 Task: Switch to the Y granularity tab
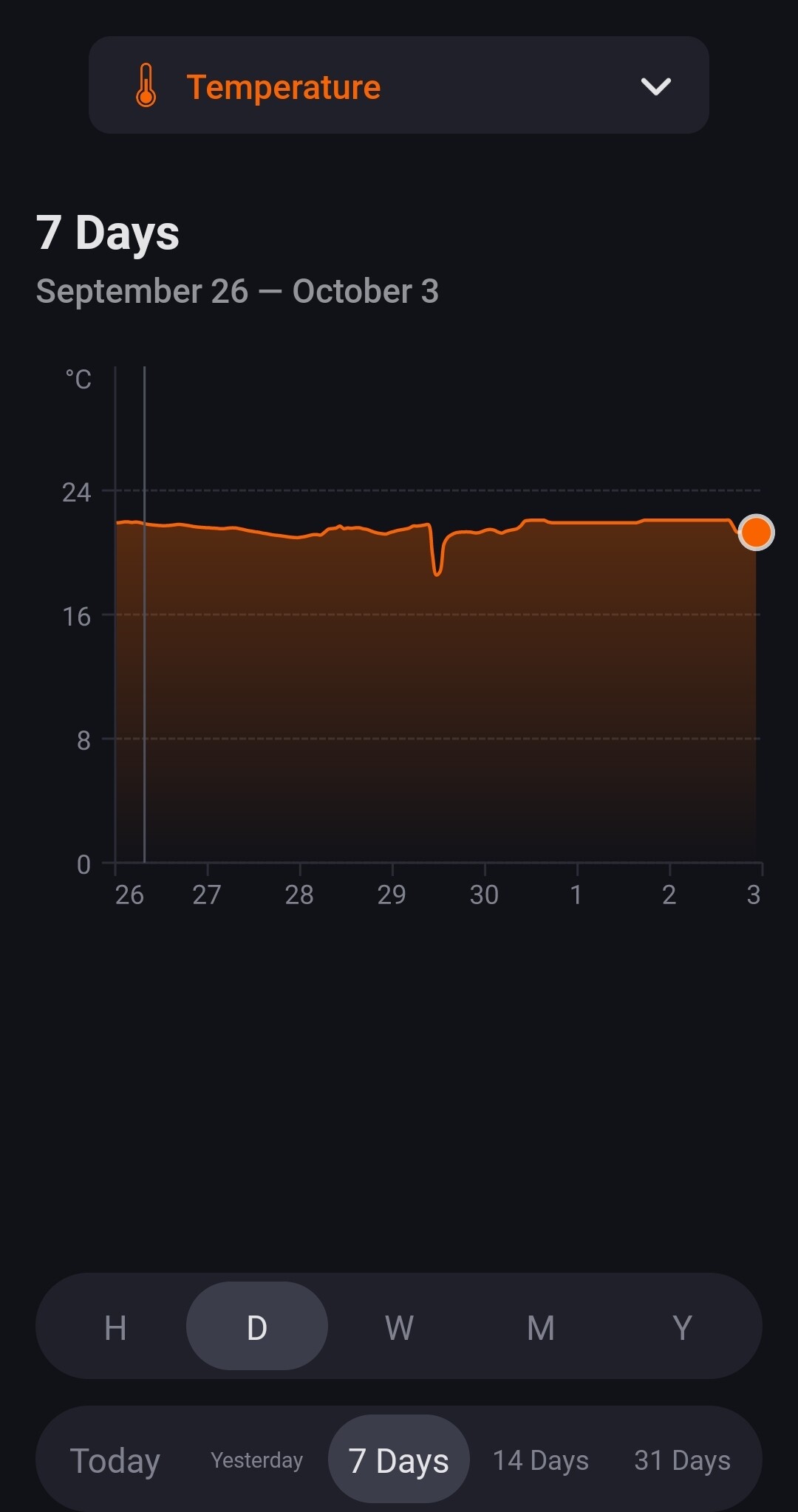pyautogui.click(x=683, y=1327)
